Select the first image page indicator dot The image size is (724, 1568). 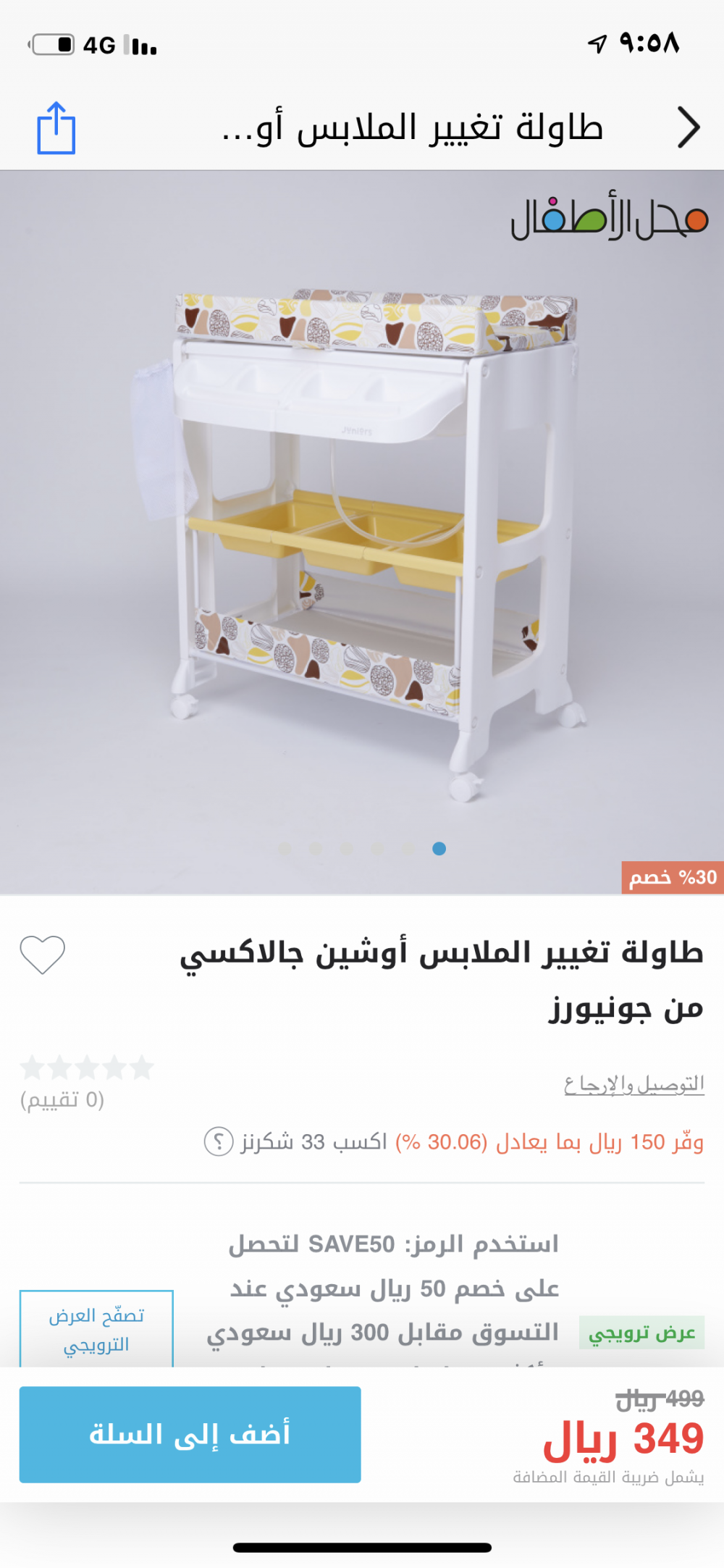click(x=439, y=848)
